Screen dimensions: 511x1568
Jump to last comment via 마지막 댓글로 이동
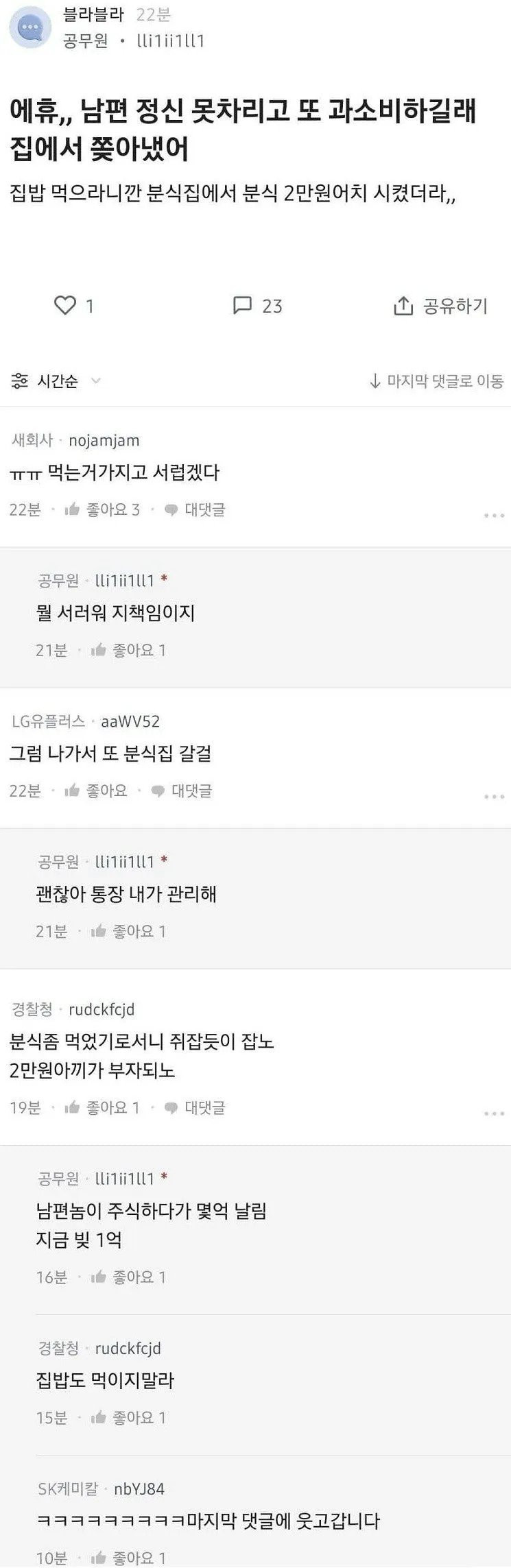[x=436, y=381]
